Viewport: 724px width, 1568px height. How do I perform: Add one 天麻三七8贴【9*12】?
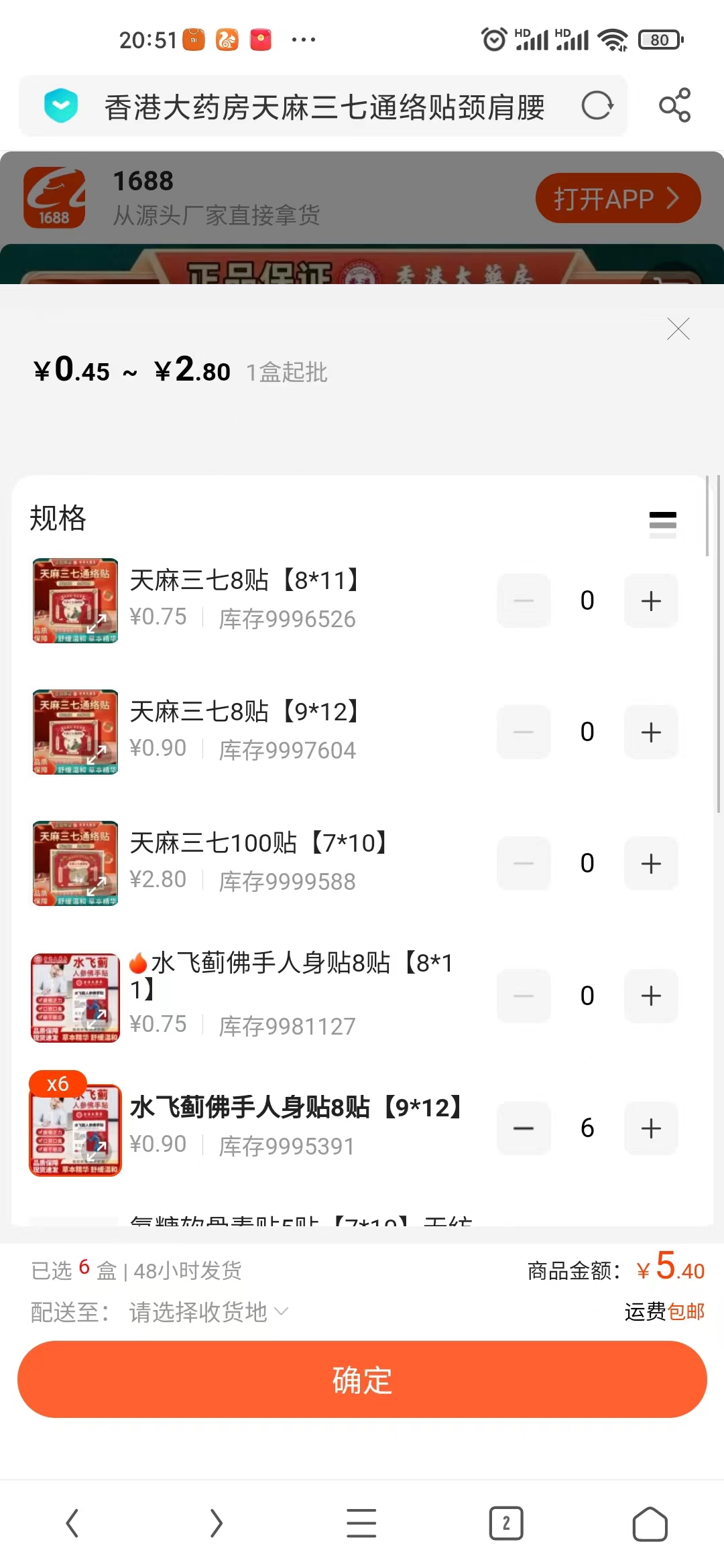651,732
